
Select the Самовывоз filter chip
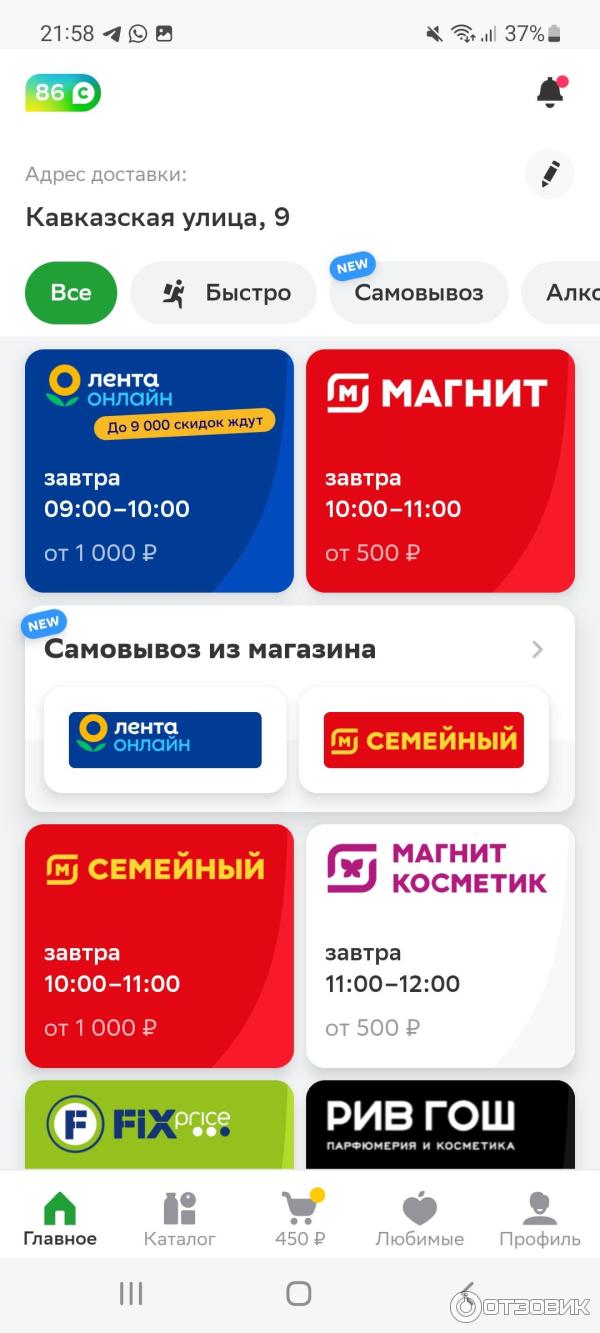(418, 293)
